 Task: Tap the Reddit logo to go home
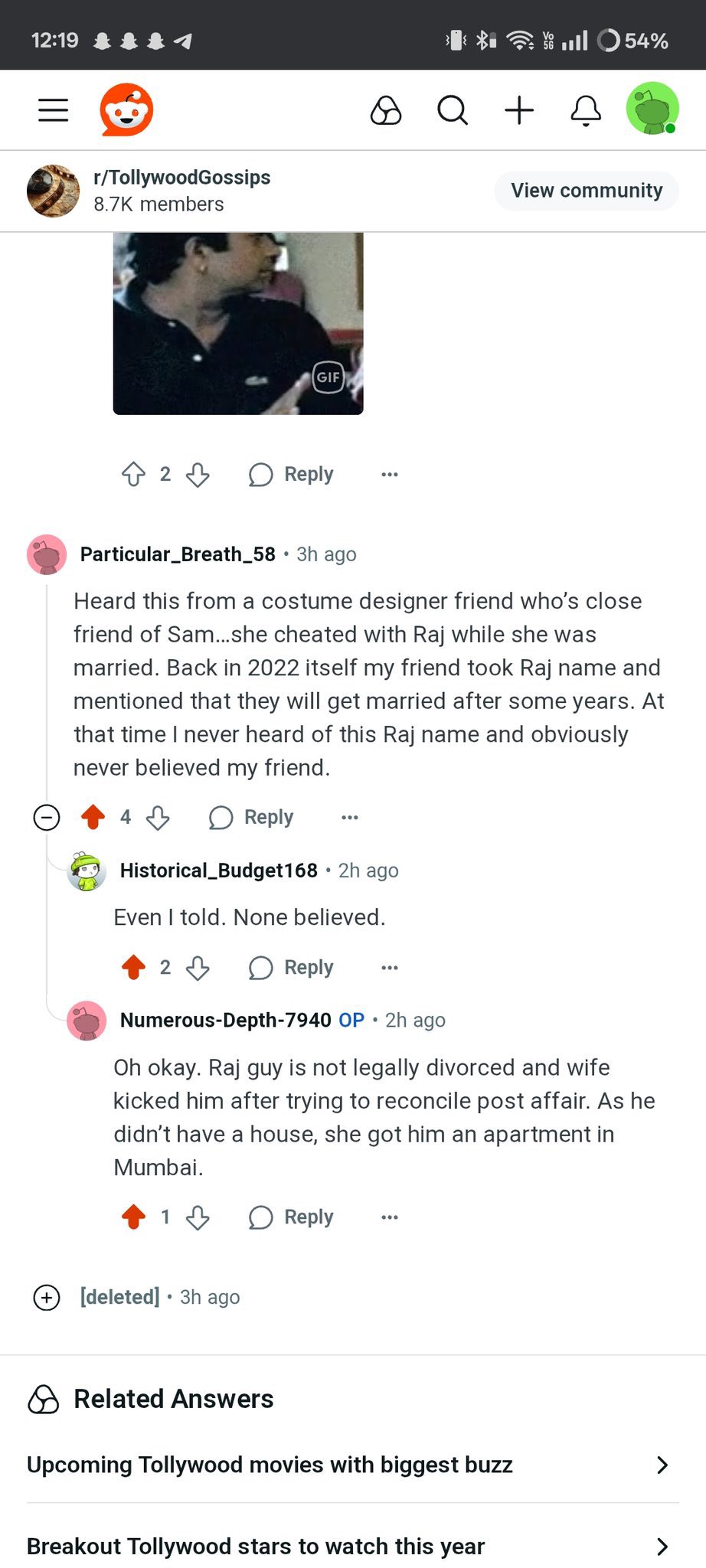coord(126,110)
